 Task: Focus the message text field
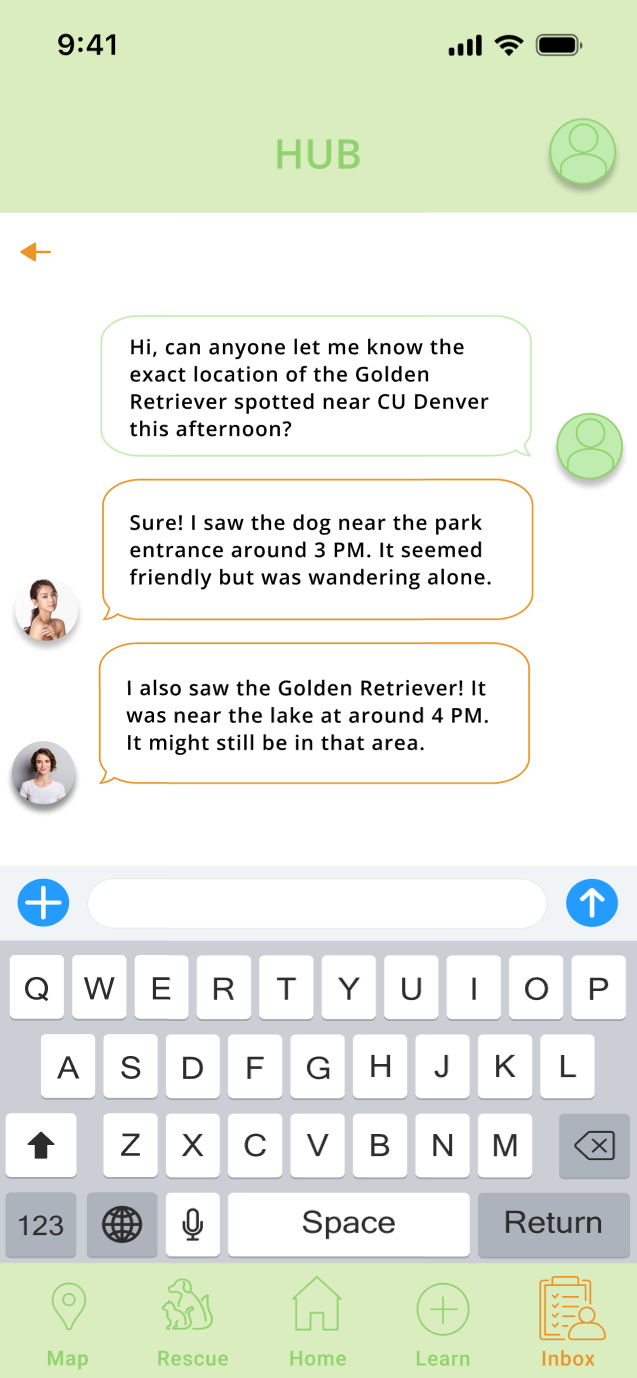point(317,904)
